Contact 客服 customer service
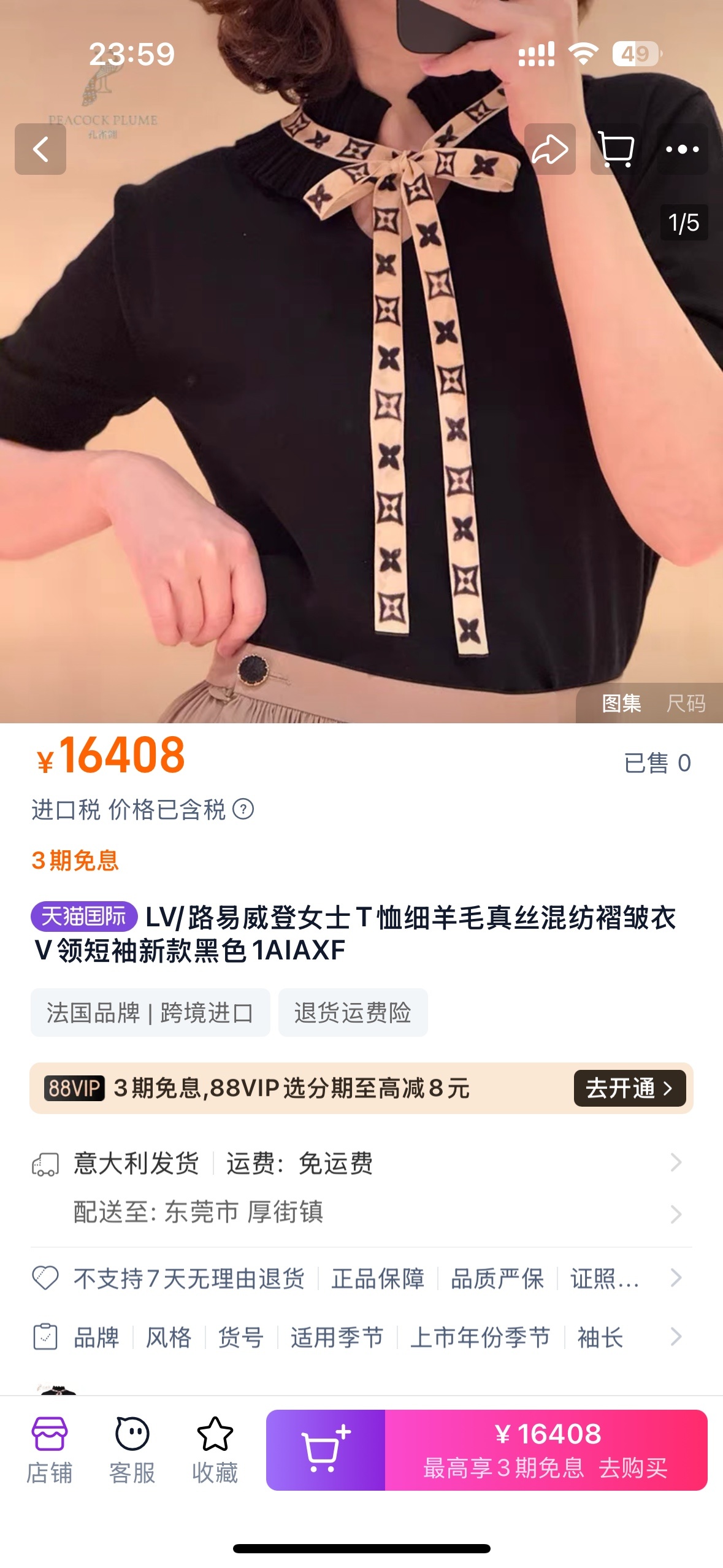723x1568 pixels. (132, 1450)
